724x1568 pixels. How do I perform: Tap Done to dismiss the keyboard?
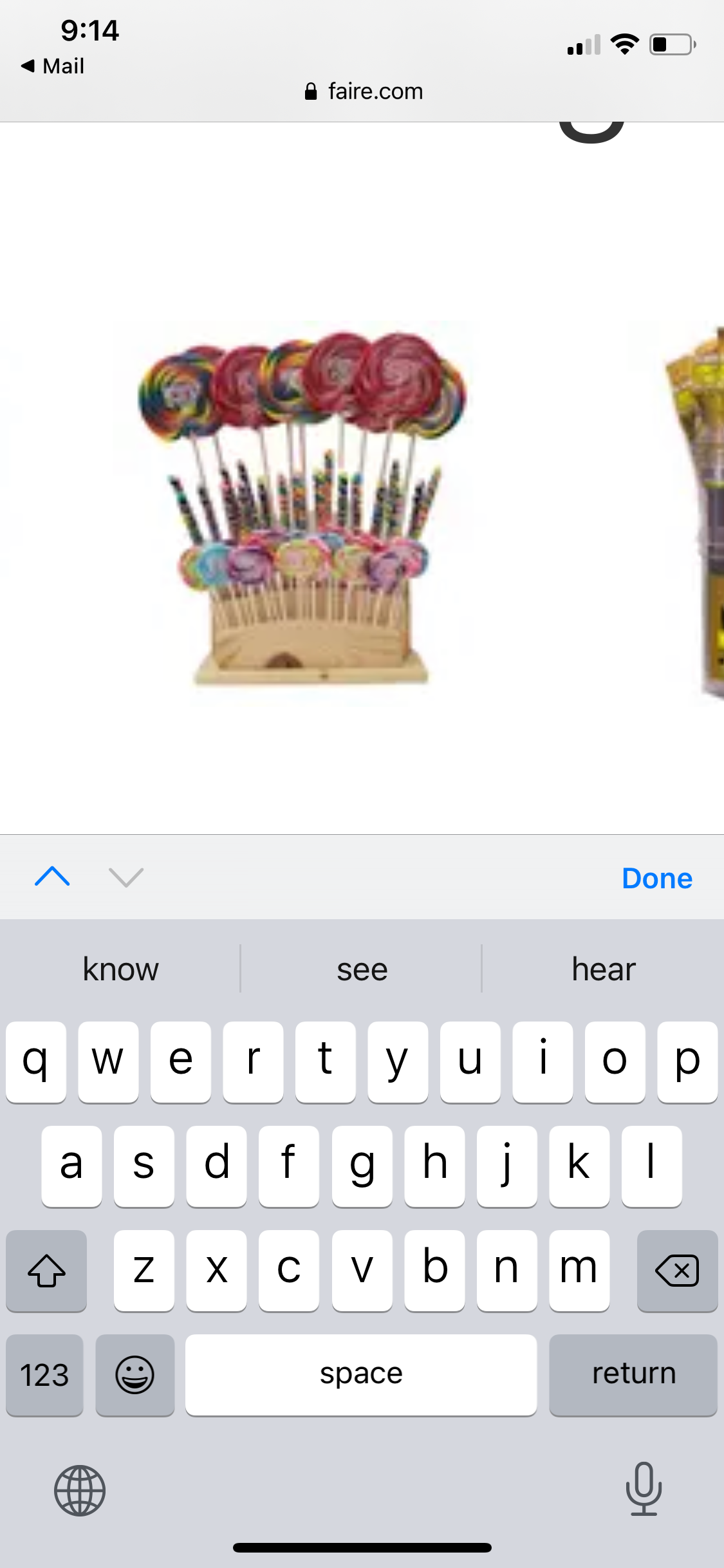656,878
